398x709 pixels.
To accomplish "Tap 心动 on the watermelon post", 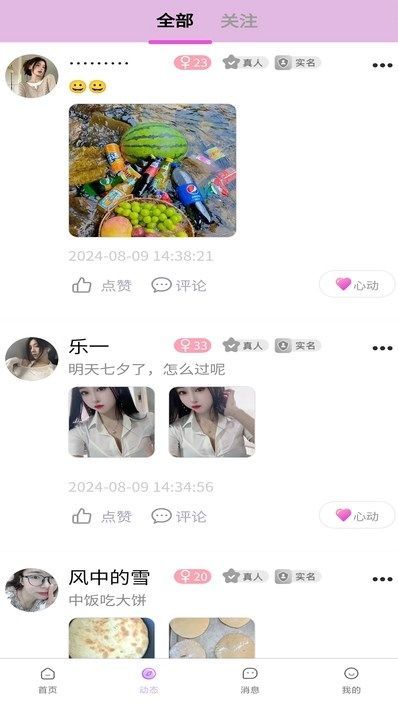I will point(357,284).
